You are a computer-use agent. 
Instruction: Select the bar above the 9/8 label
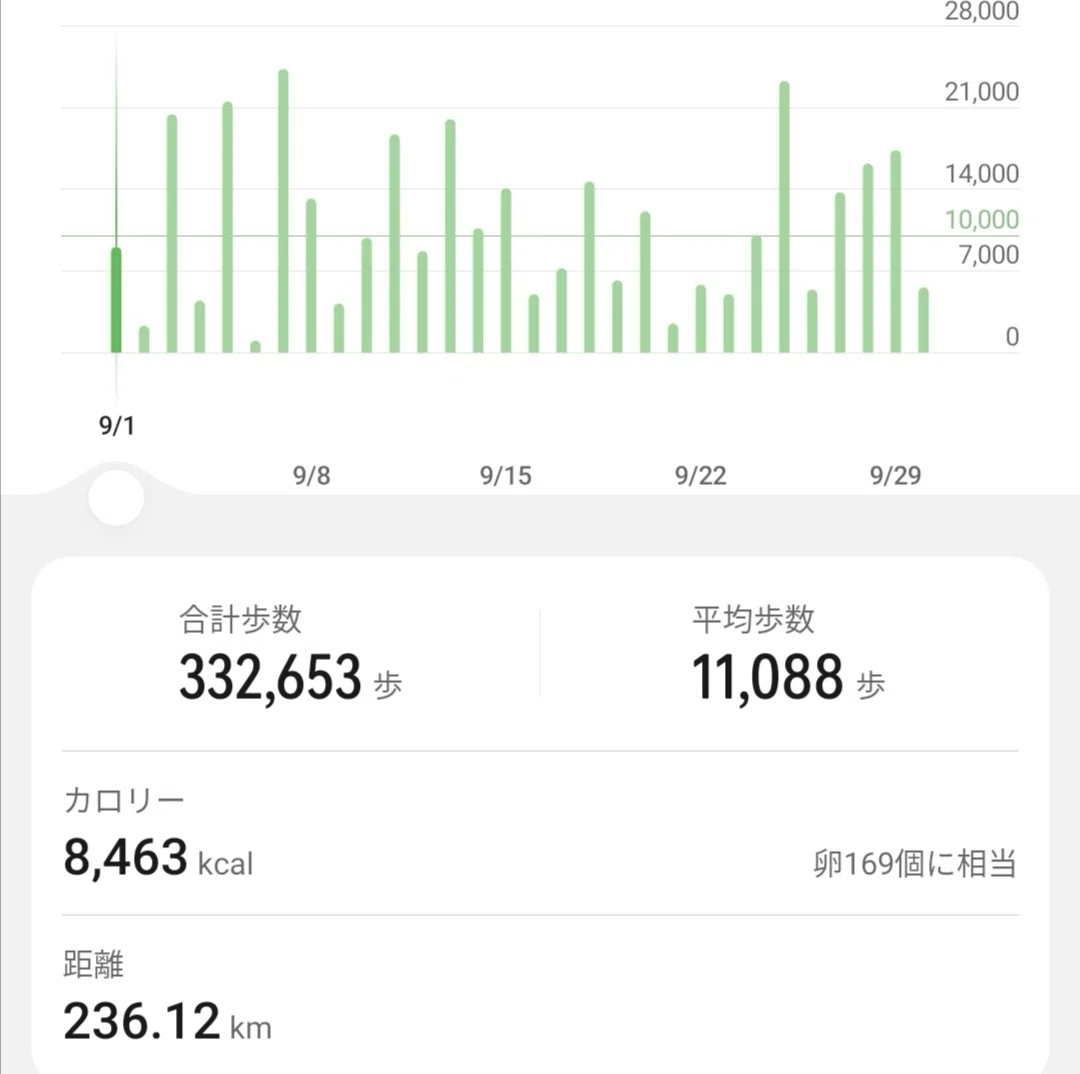311,276
